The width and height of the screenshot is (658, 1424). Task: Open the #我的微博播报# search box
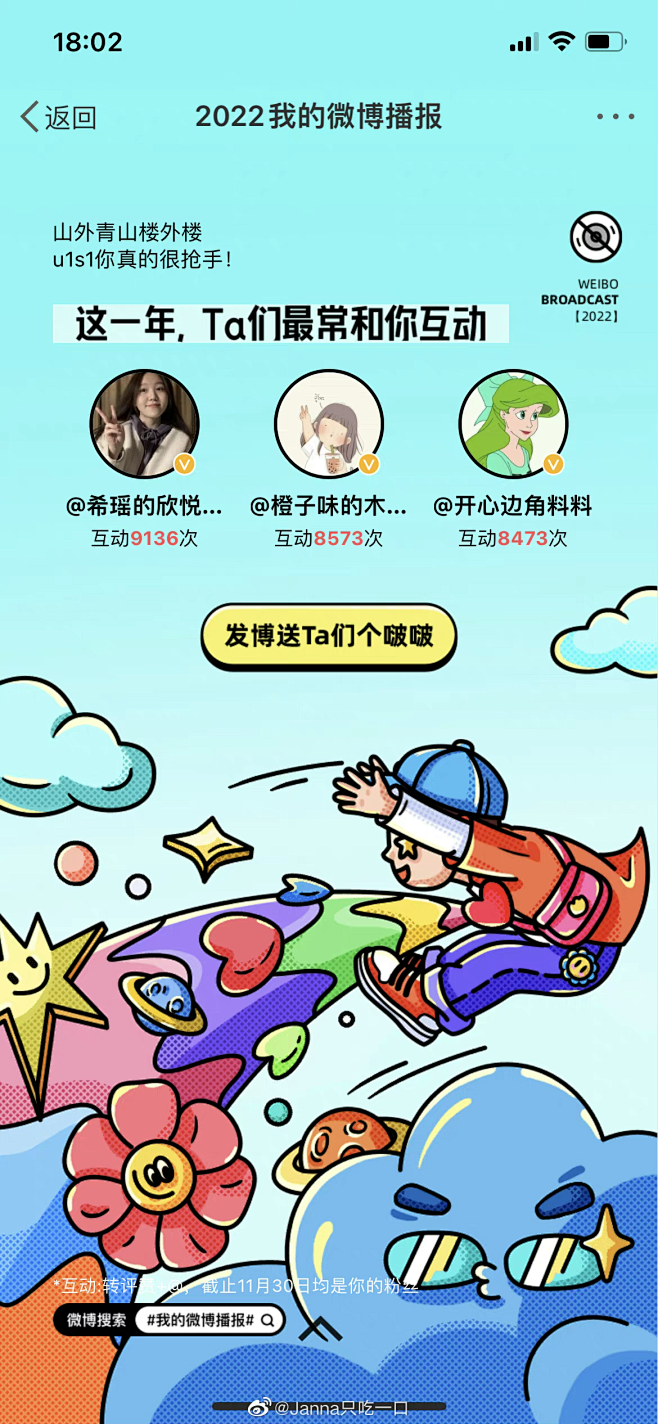coord(210,1320)
